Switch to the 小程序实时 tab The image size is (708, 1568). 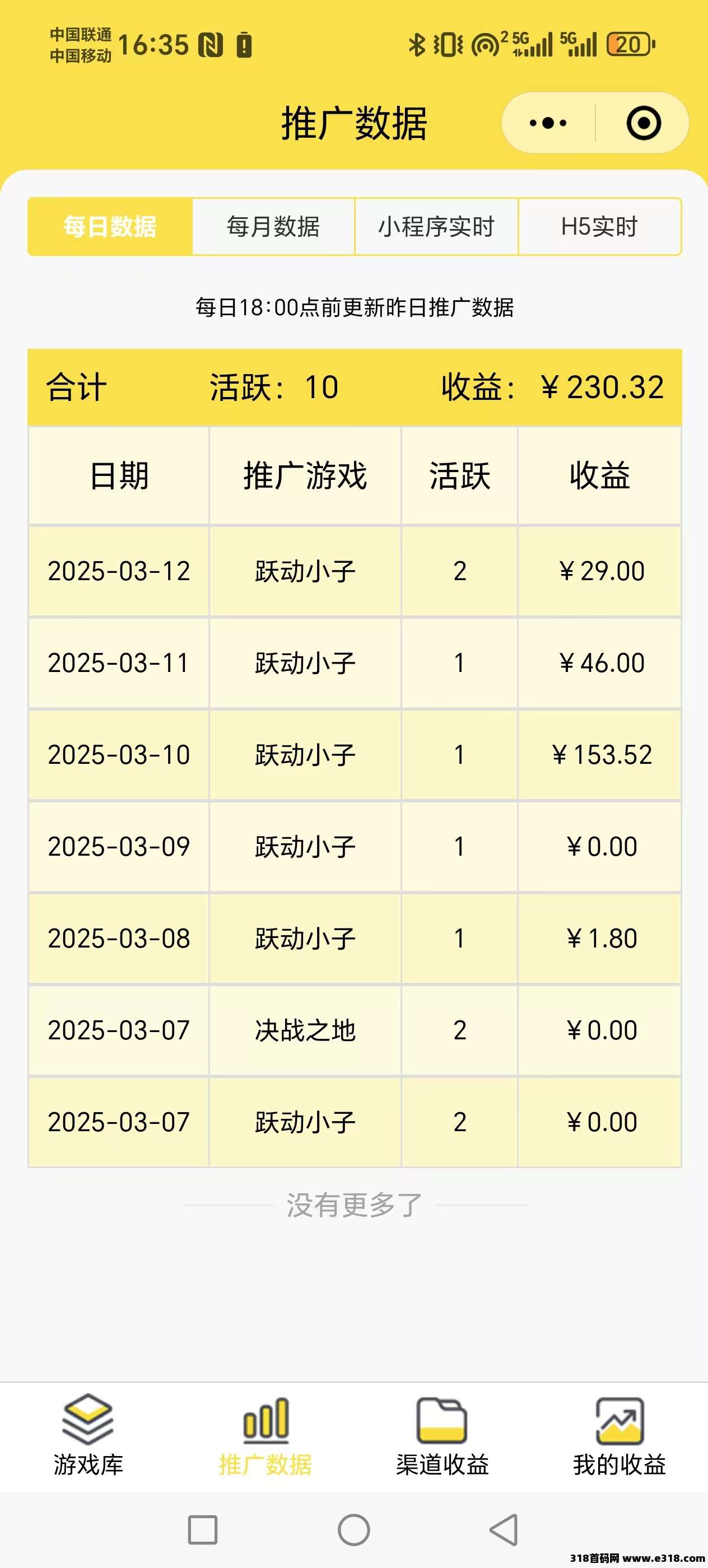[436, 226]
